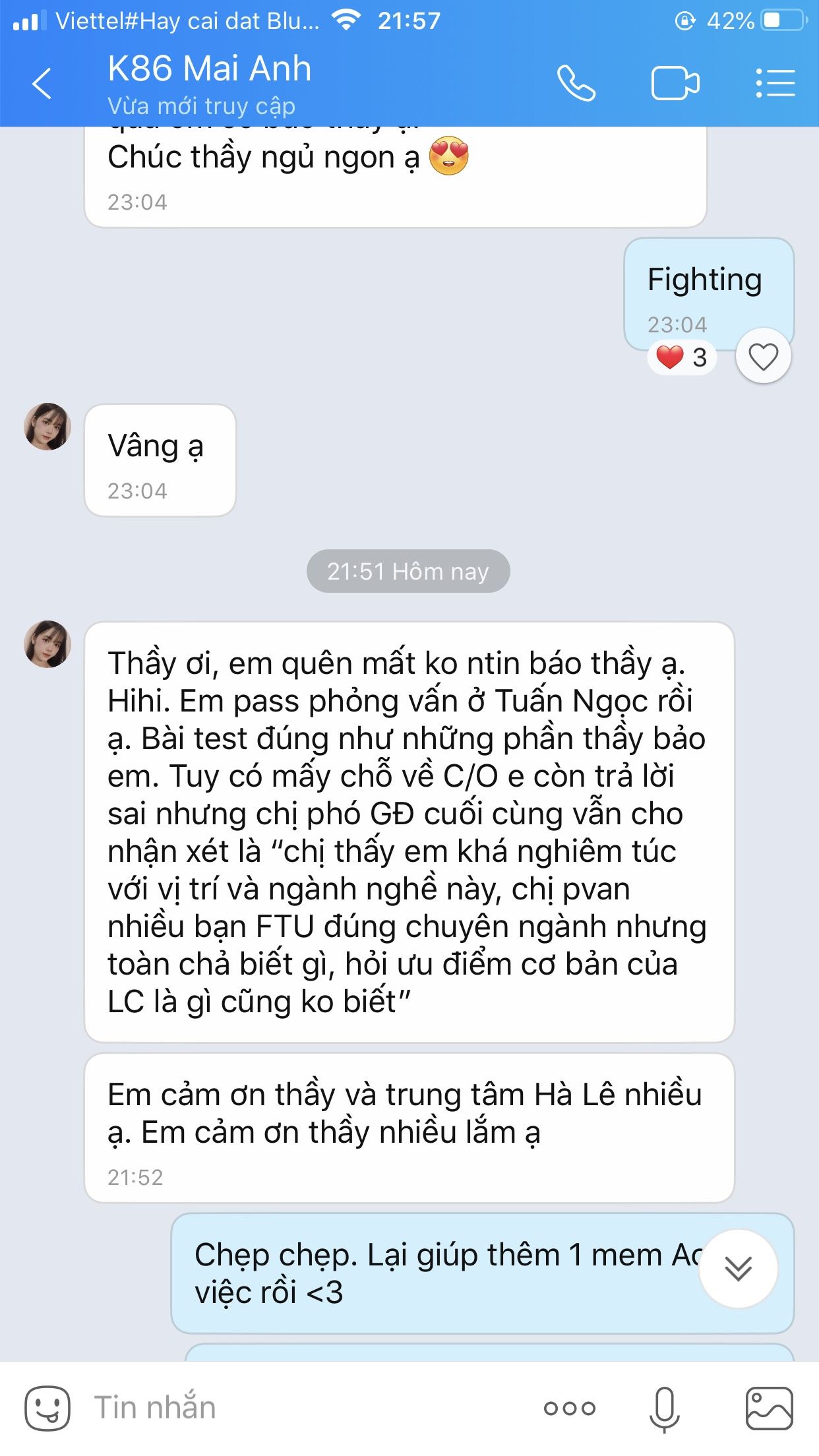This screenshot has width=819, height=1456.
Task: Open more attachment options
Action: point(569,1409)
